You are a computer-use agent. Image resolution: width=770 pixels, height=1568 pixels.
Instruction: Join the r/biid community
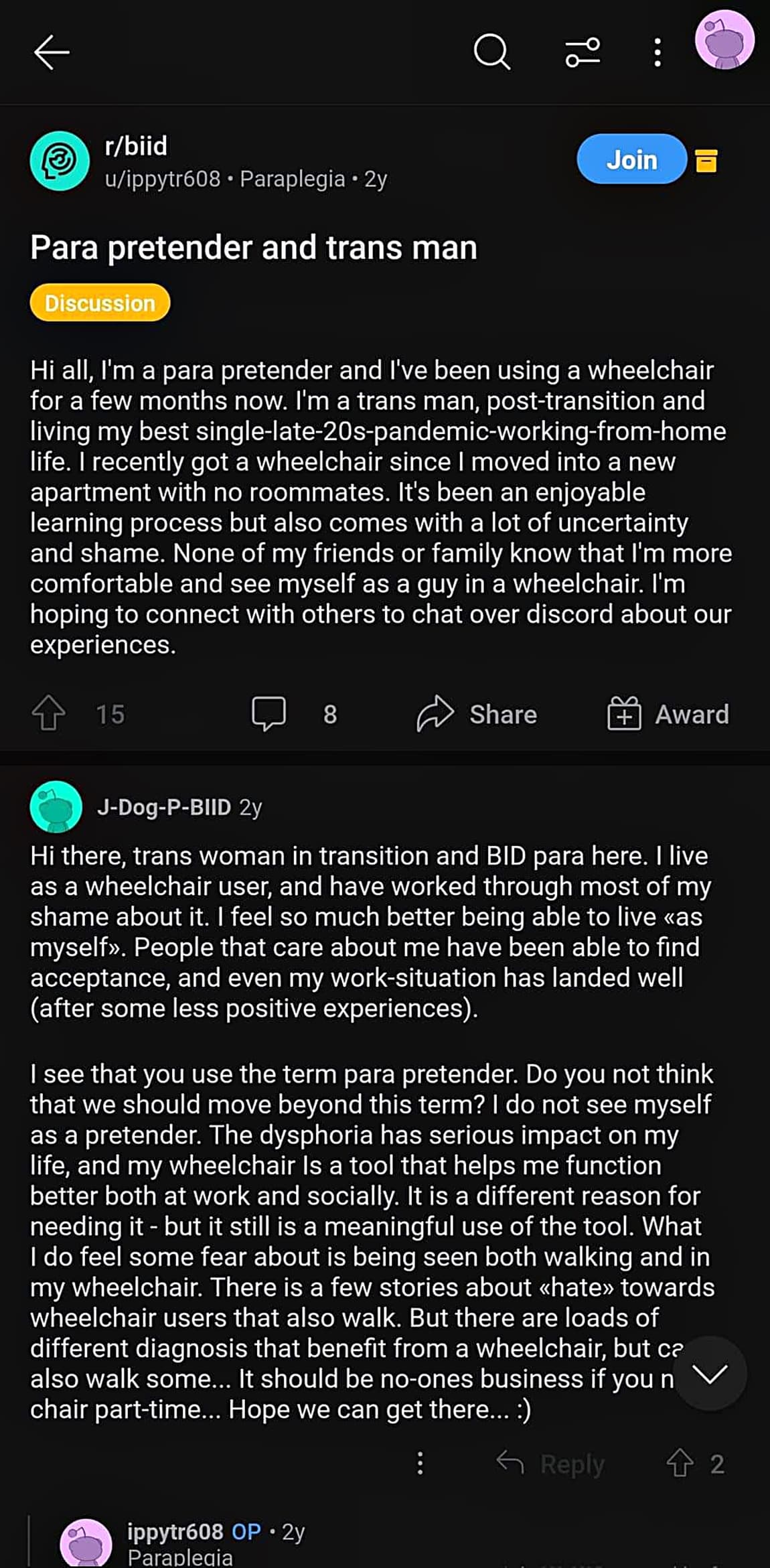pyautogui.click(x=631, y=159)
